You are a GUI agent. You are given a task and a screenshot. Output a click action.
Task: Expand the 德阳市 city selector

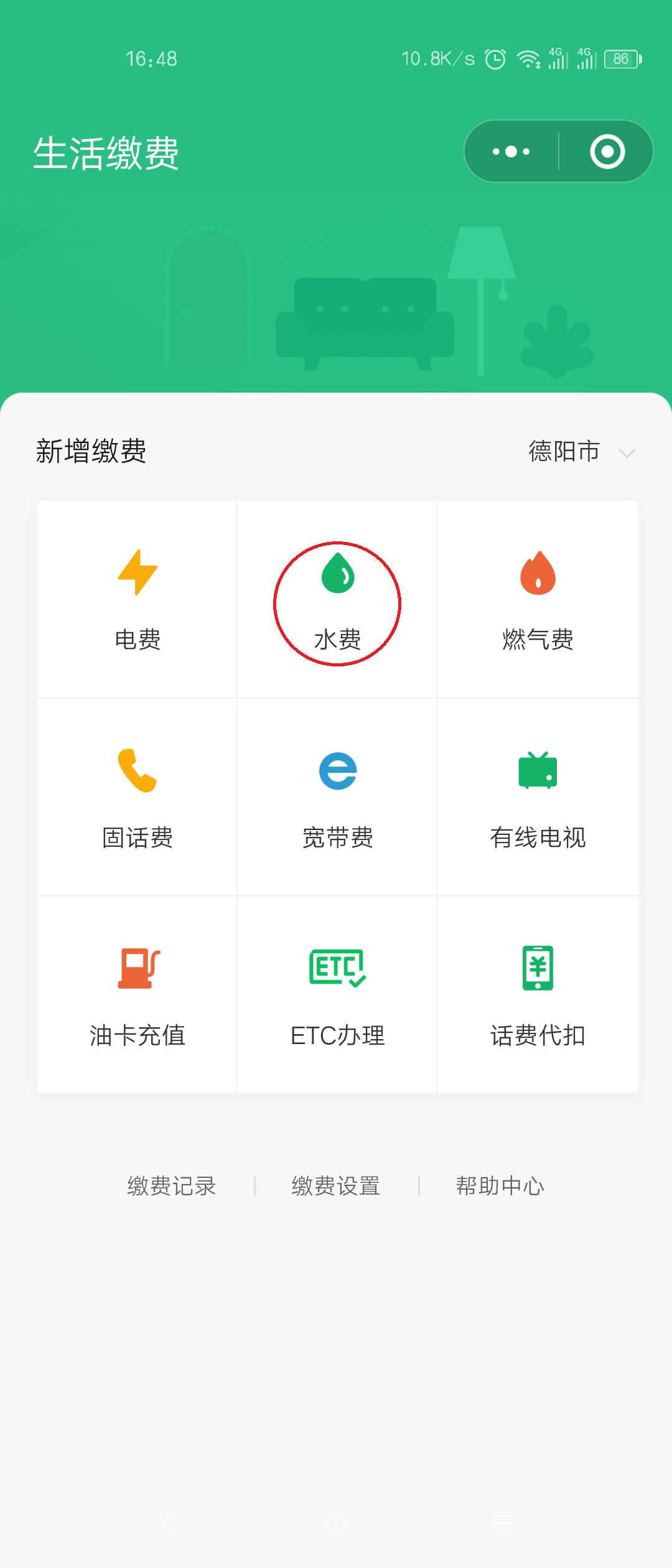[581, 452]
